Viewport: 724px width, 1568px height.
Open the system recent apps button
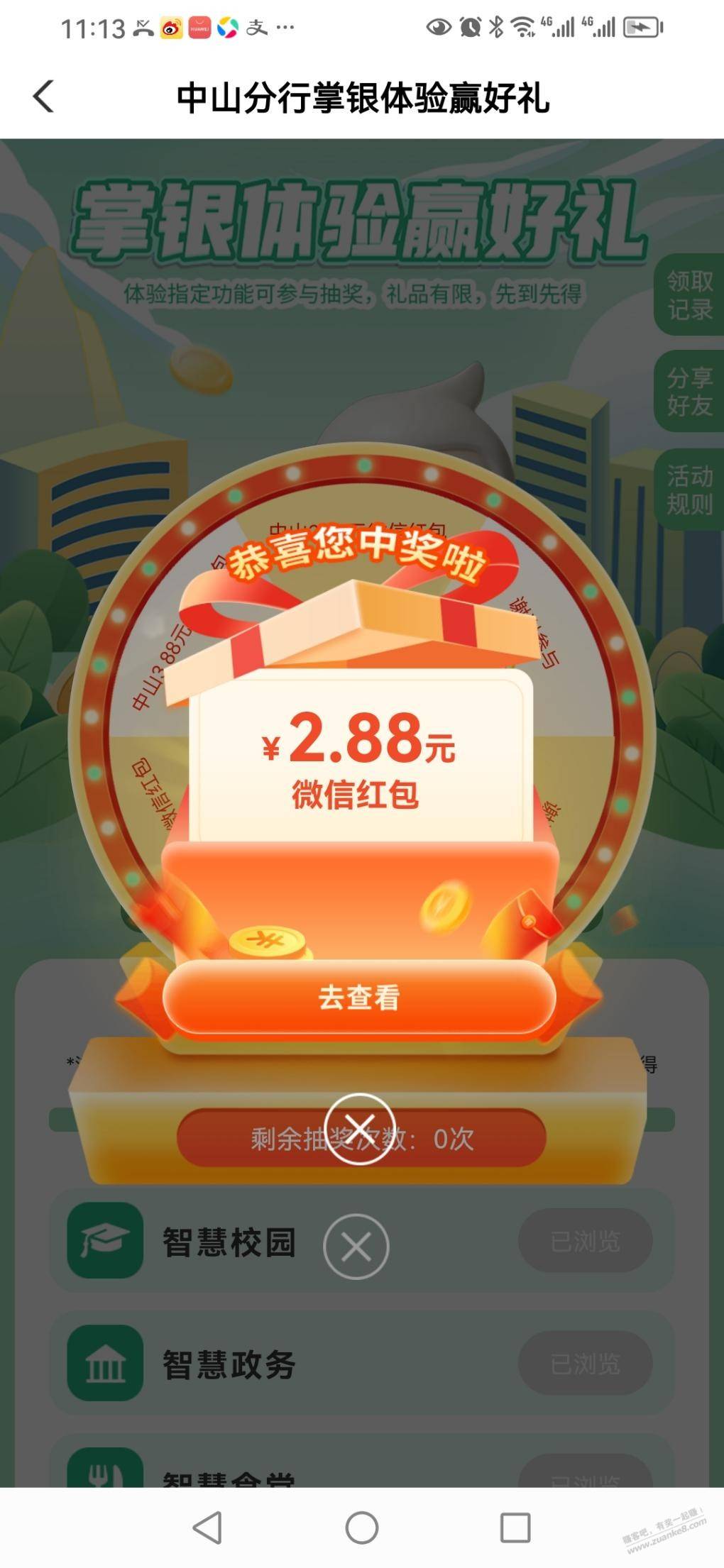click(515, 1527)
